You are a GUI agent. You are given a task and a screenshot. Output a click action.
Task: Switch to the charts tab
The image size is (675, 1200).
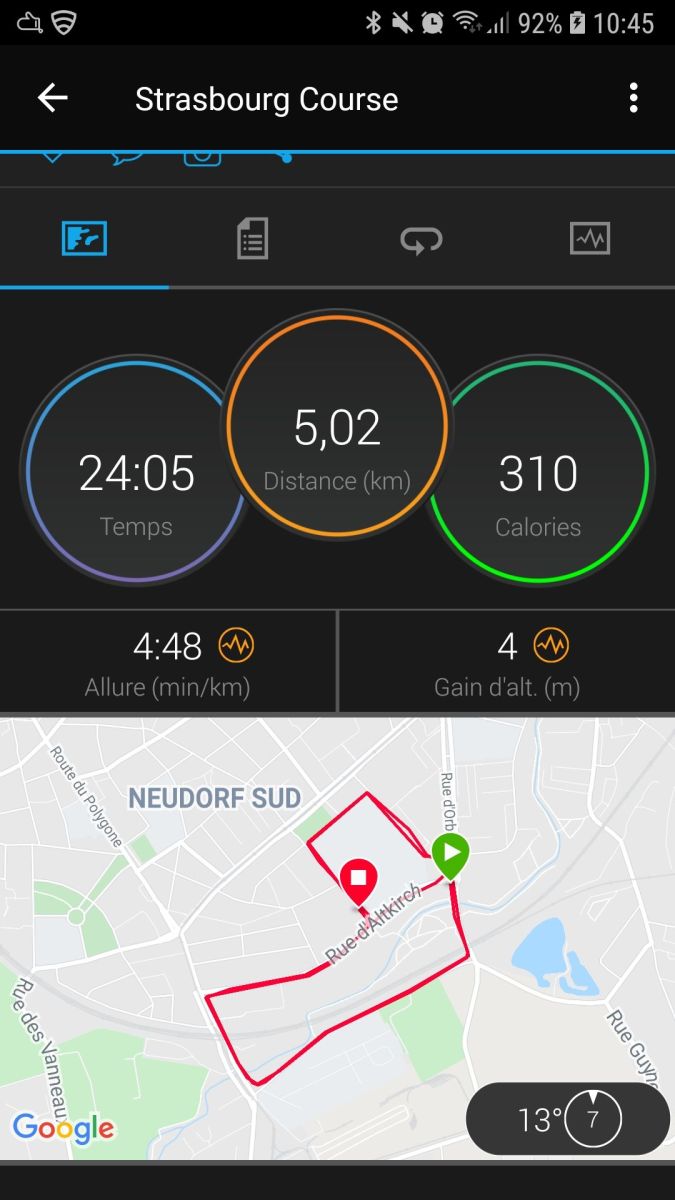click(x=590, y=240)
